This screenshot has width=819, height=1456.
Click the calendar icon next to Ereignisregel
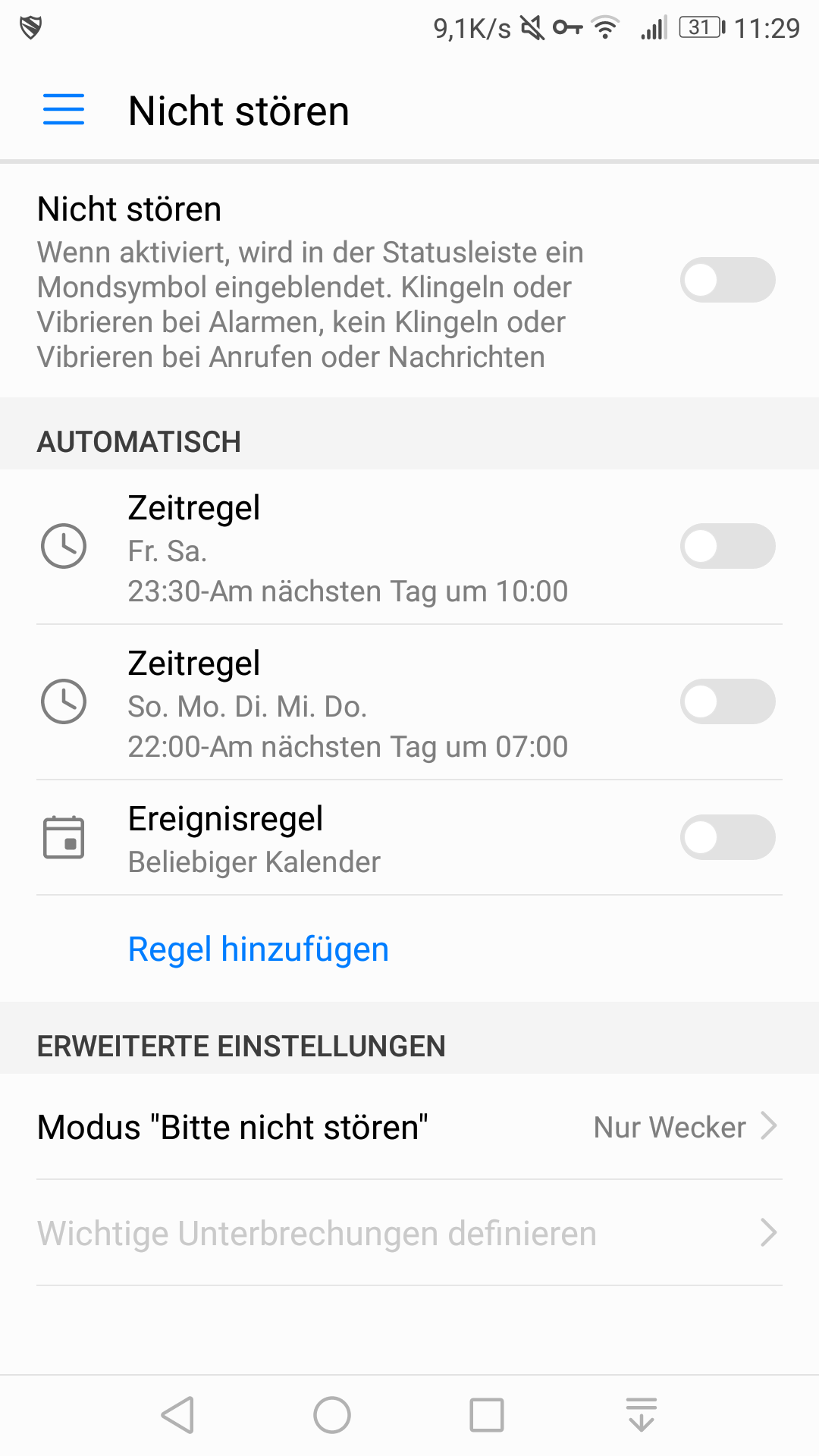tap(64, 837)
